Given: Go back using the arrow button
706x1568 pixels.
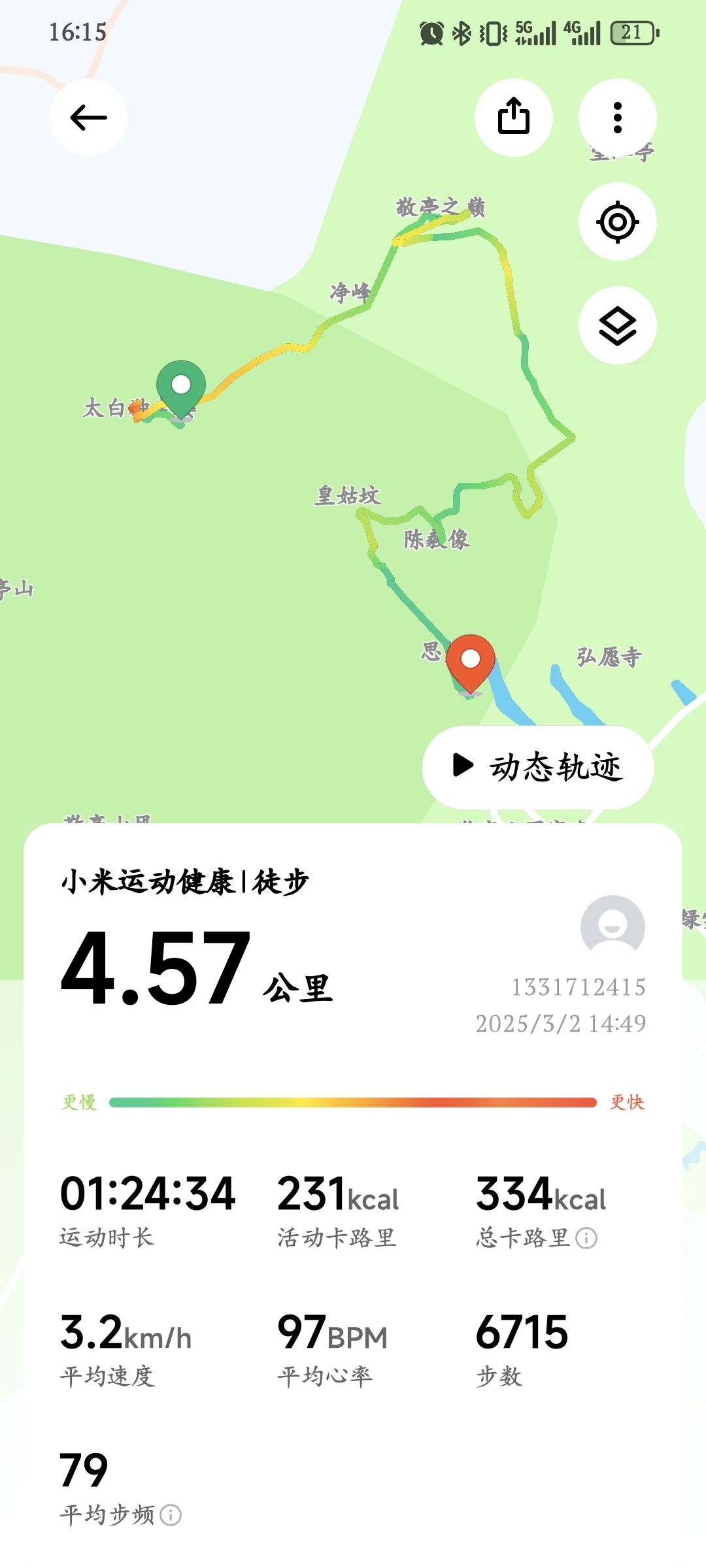Looking at the screenshot, I should tap(88, 118).
